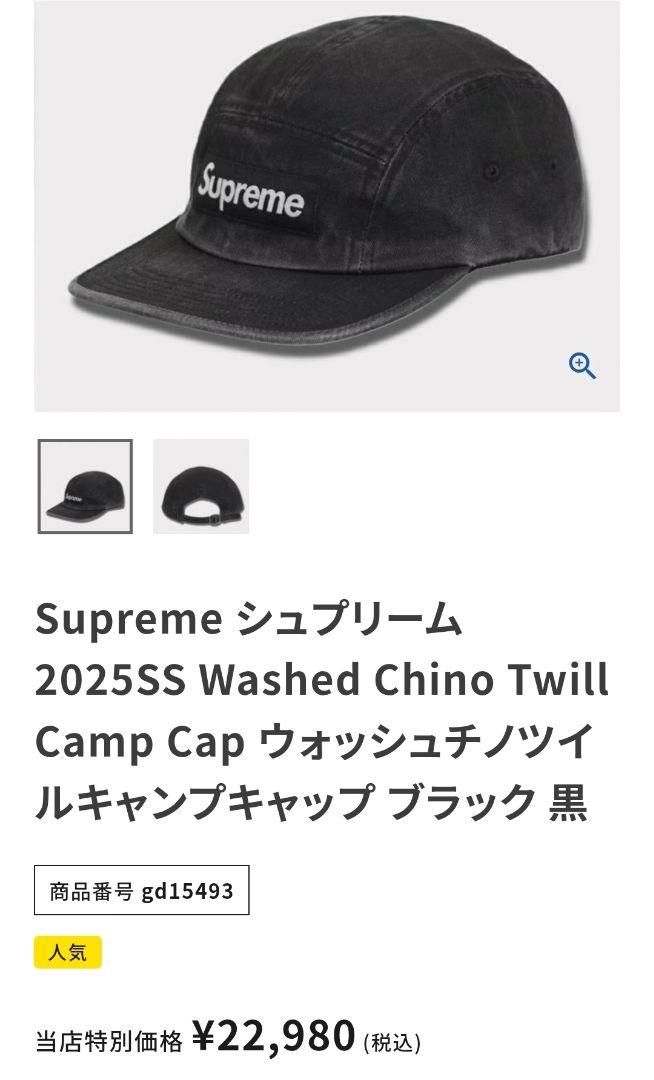Open the main Supreme cap product image
The height and width of the screenshot is (1080, 654).
[327, 206]
